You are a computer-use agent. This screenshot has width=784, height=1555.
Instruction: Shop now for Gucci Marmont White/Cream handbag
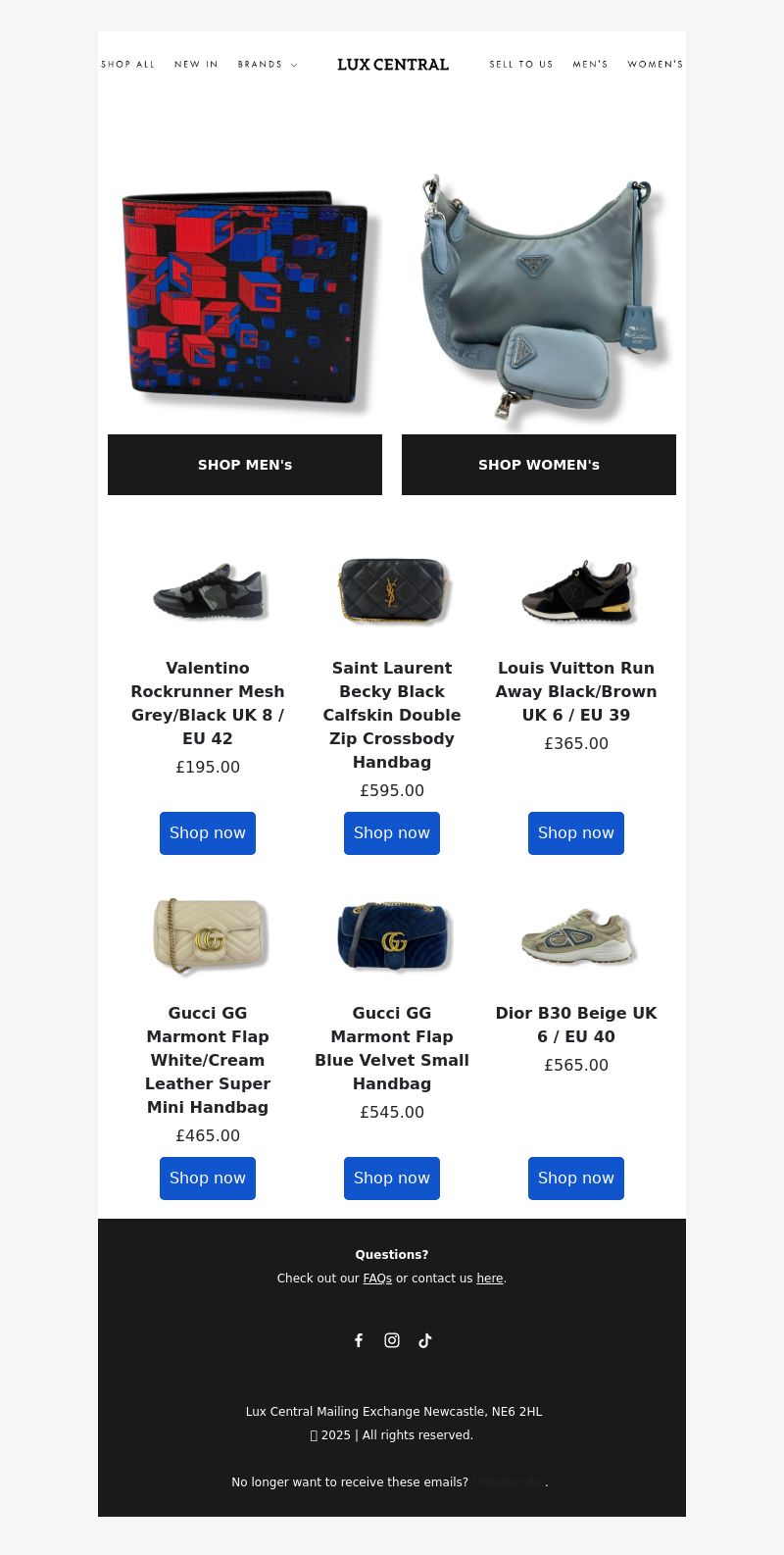coord(208,1179)
